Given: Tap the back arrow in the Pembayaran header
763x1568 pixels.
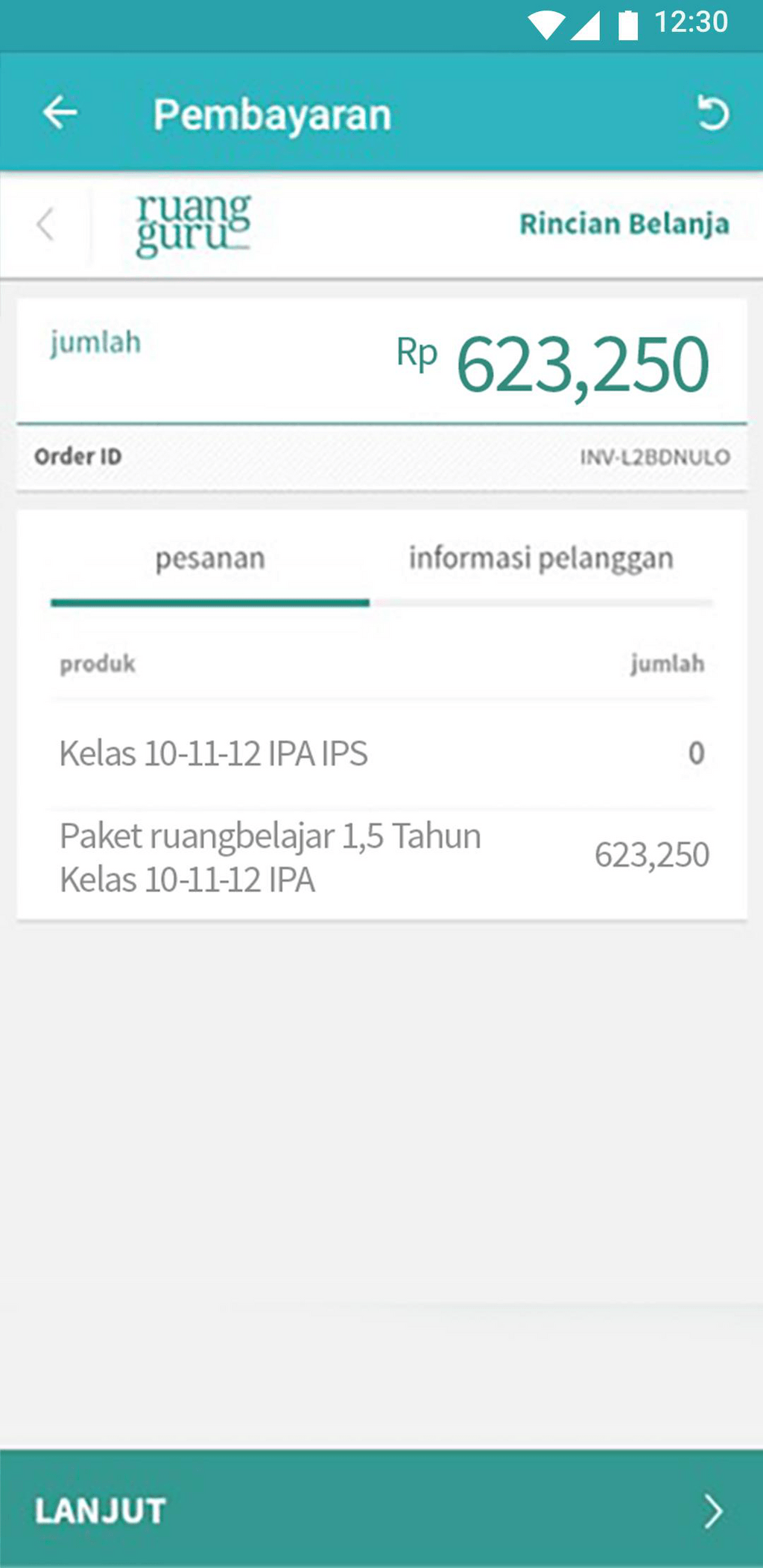Looking at the screenshot, I should (60, 113).
